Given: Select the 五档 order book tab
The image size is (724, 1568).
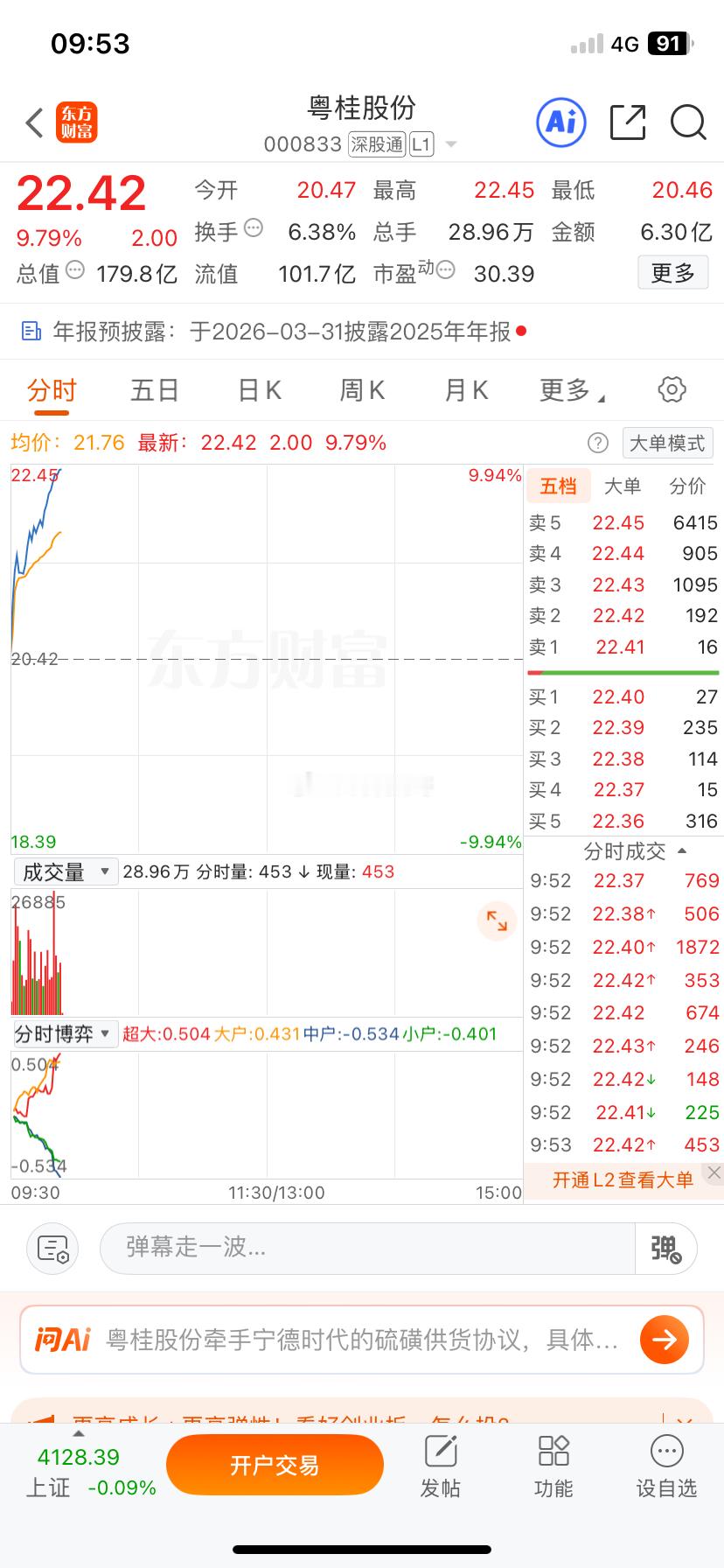Looking at the screenshot, I should pyautogui.click(x=558, y=486).
